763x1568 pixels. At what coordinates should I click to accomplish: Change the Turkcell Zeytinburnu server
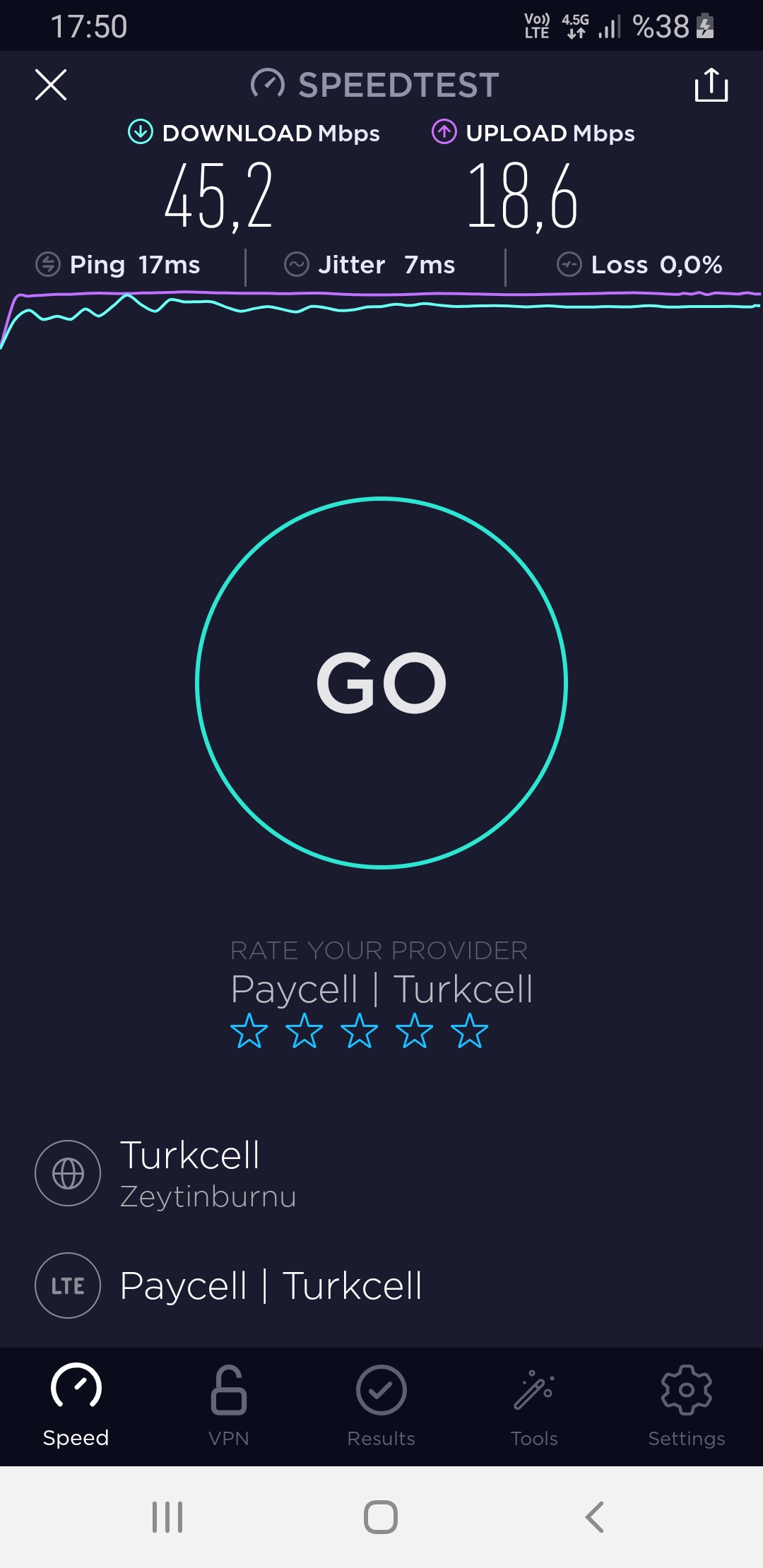pos(381,1173)
